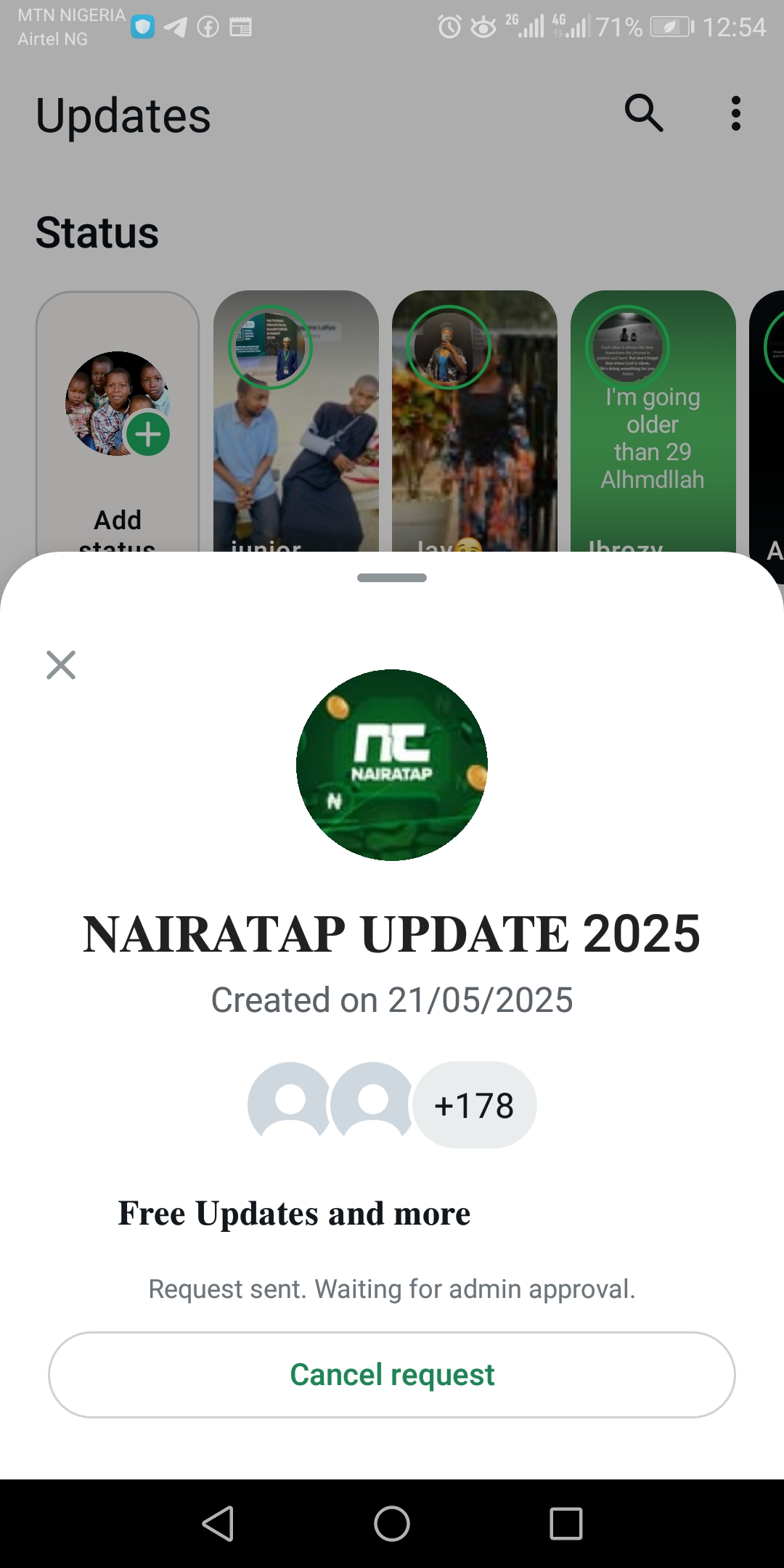
Task: Go to the phone home screen
Action: pos(392,1523)
